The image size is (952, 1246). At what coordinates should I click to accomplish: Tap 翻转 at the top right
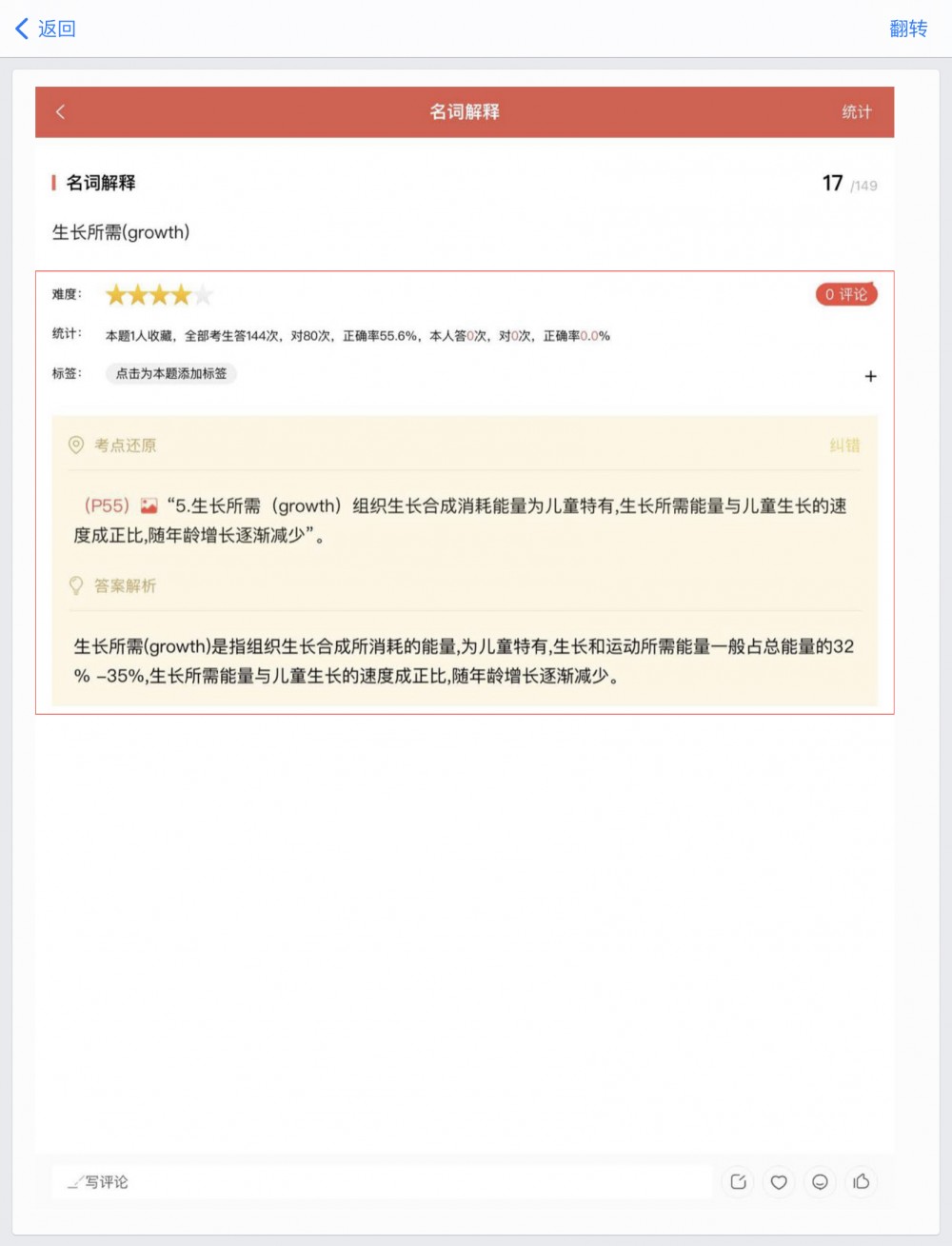[907, 29]
